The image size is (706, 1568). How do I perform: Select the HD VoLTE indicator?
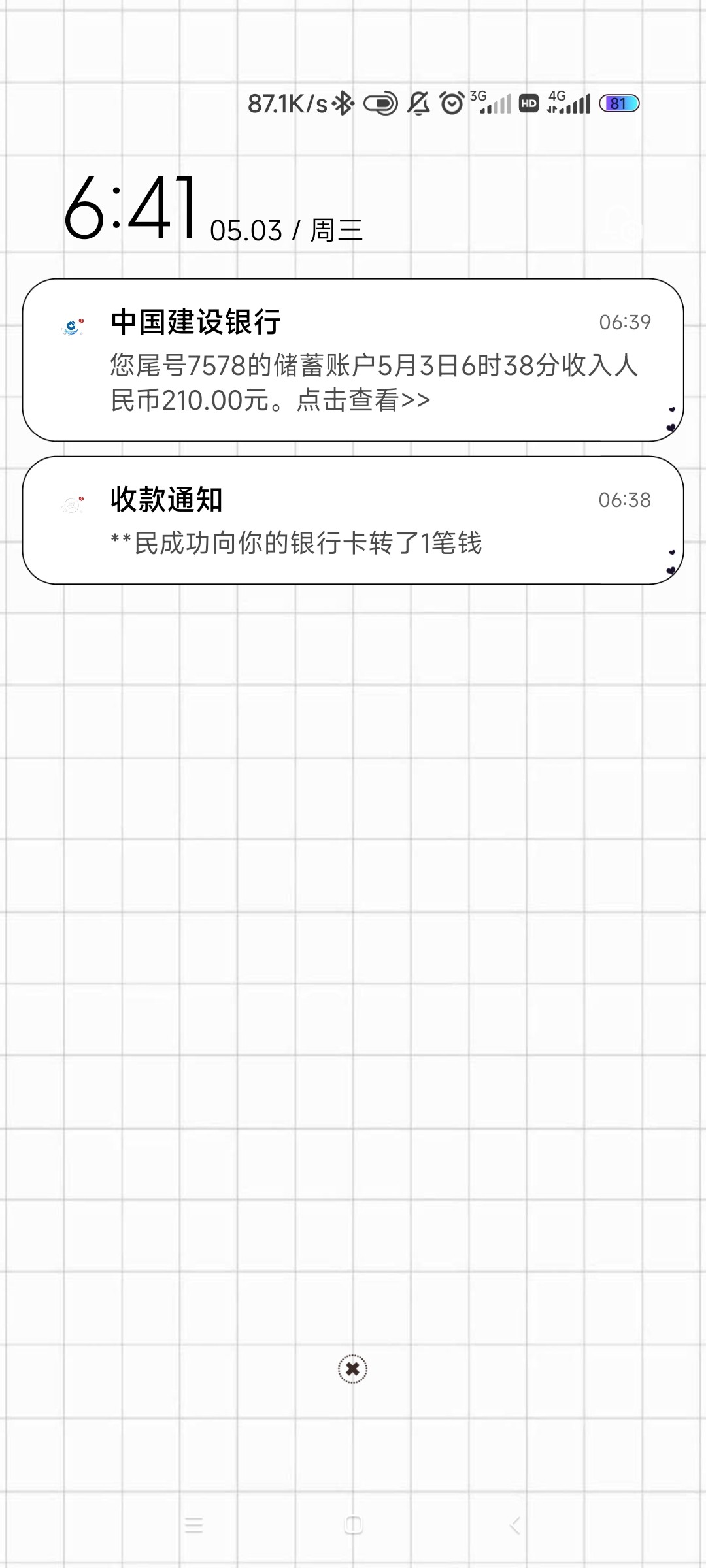tap(528, 103)
